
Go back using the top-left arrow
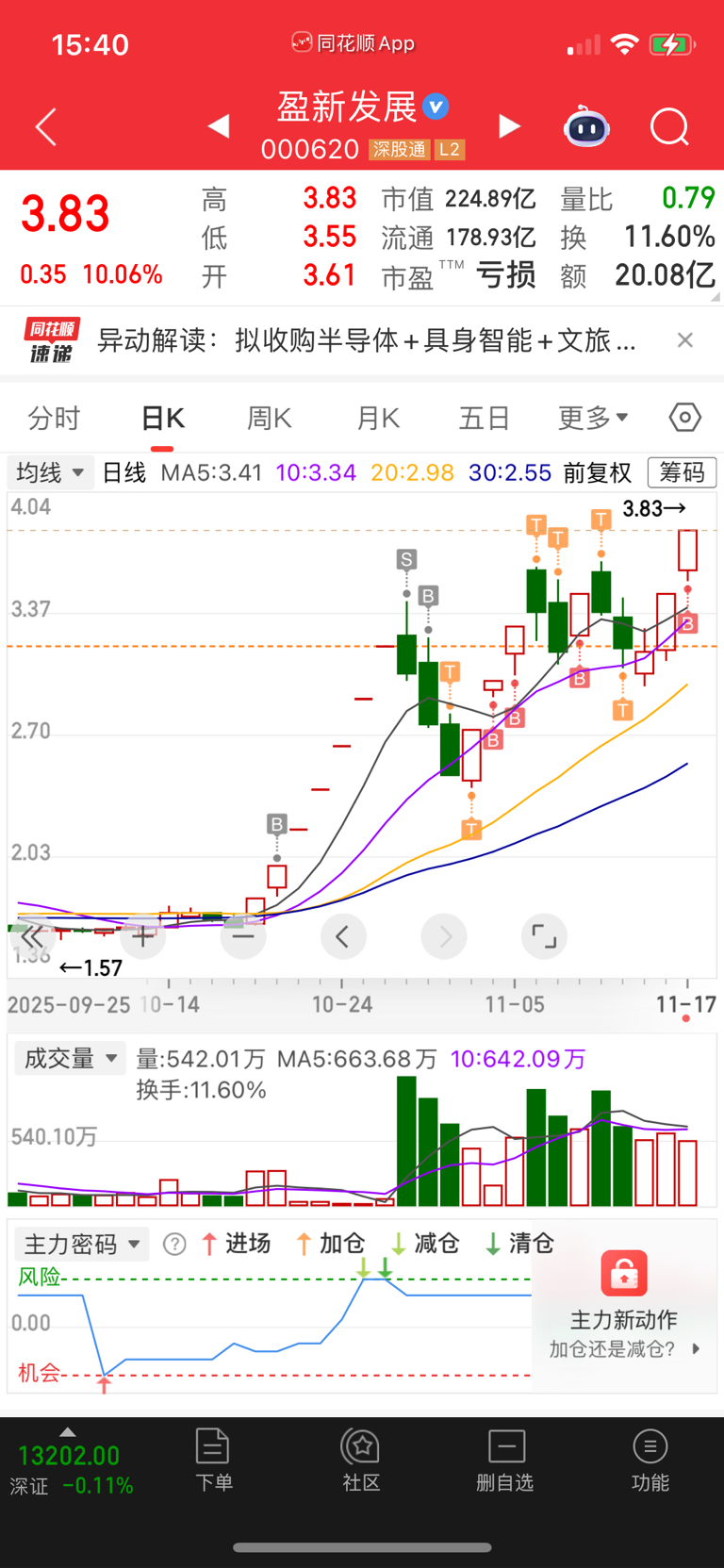(46, 127)
